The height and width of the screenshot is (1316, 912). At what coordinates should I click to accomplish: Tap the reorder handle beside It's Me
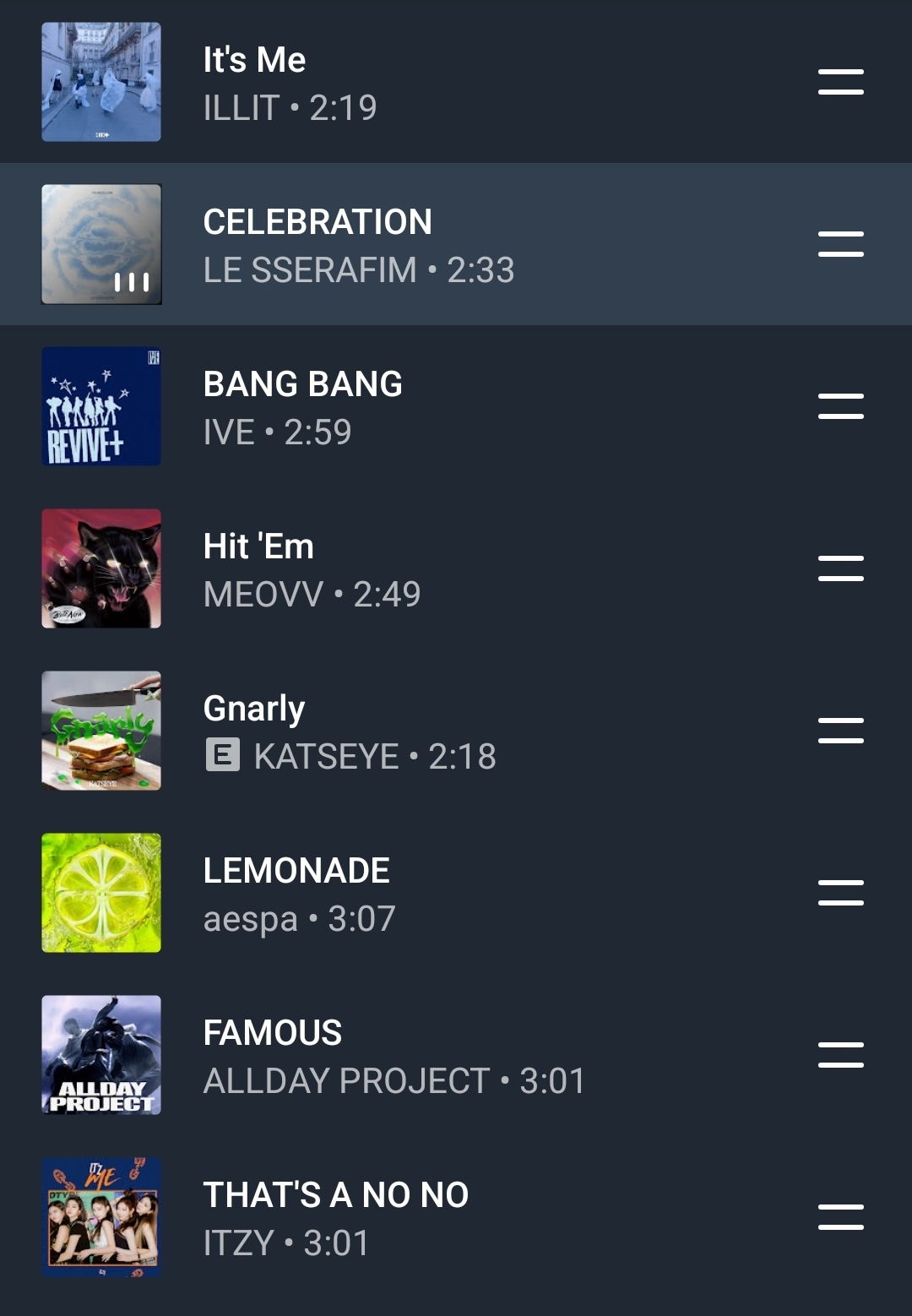841,82
